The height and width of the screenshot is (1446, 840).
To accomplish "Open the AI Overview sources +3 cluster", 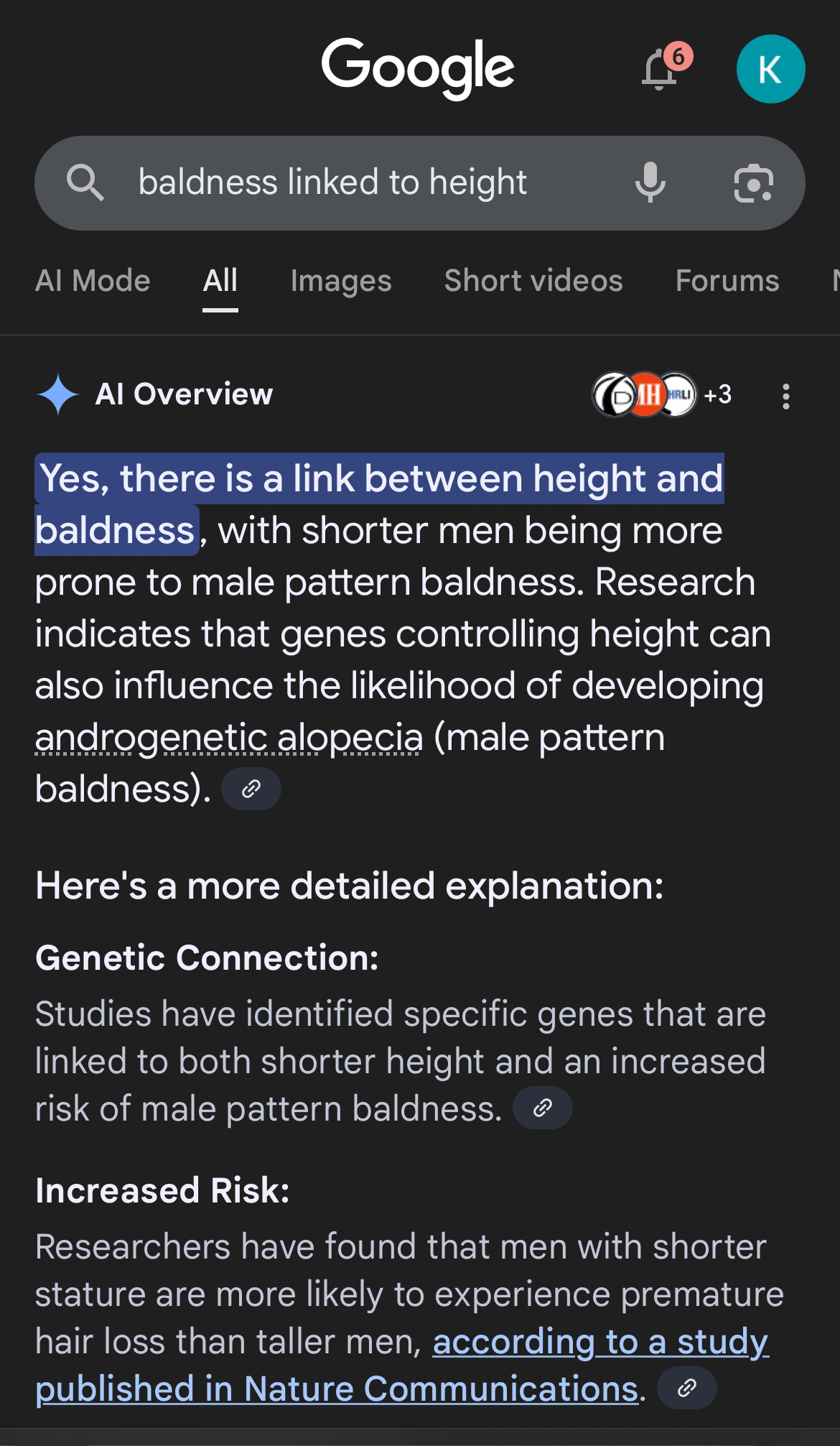I will tap(661, 394).
